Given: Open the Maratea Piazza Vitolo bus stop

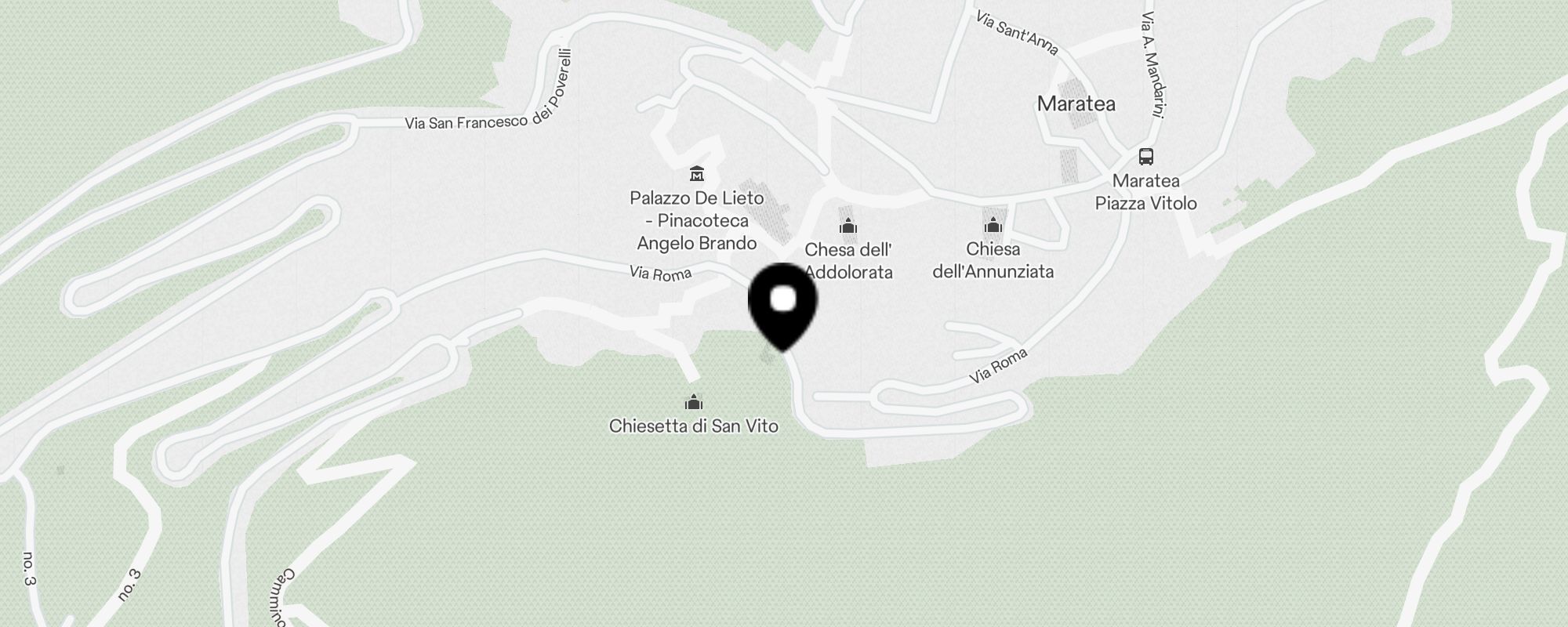Looking at the screenshot, I should 1145,156.
